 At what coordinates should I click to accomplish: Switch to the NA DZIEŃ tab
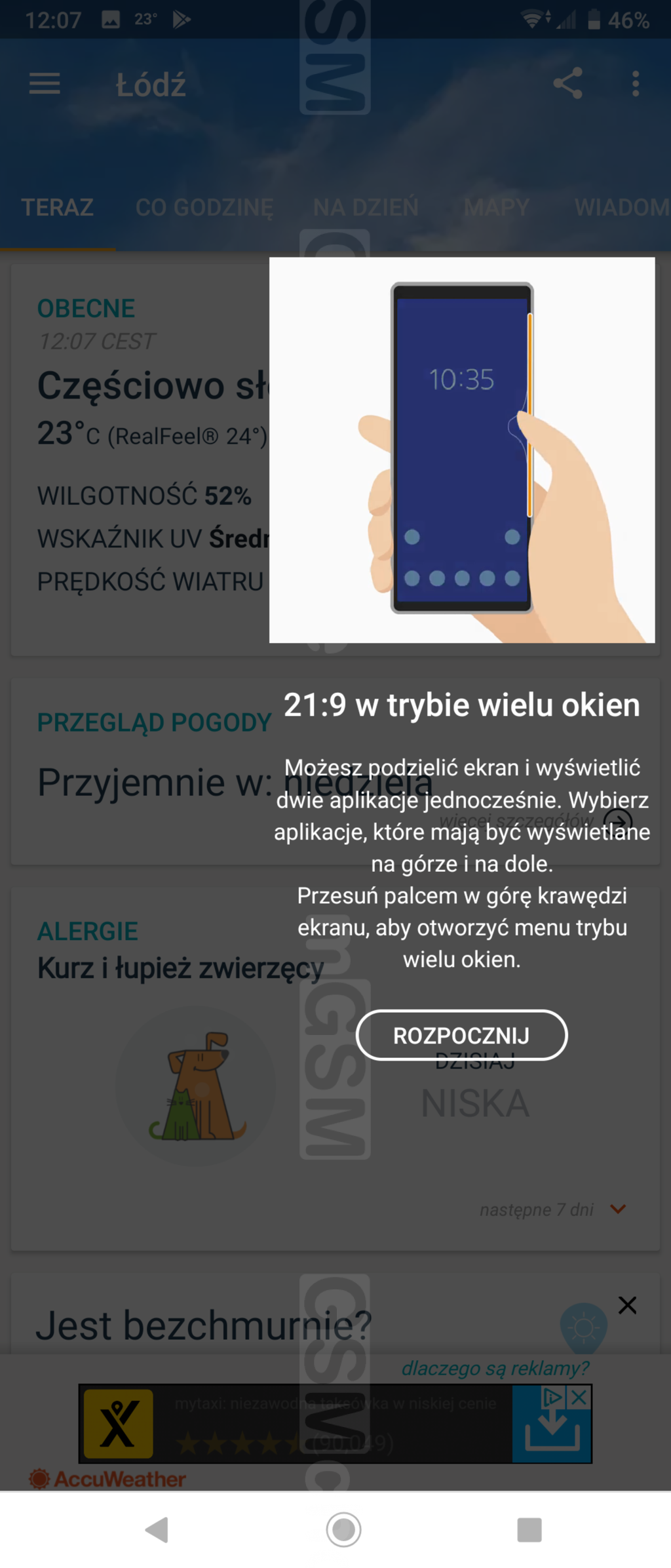pyautogui.click(x=366, y=208)
